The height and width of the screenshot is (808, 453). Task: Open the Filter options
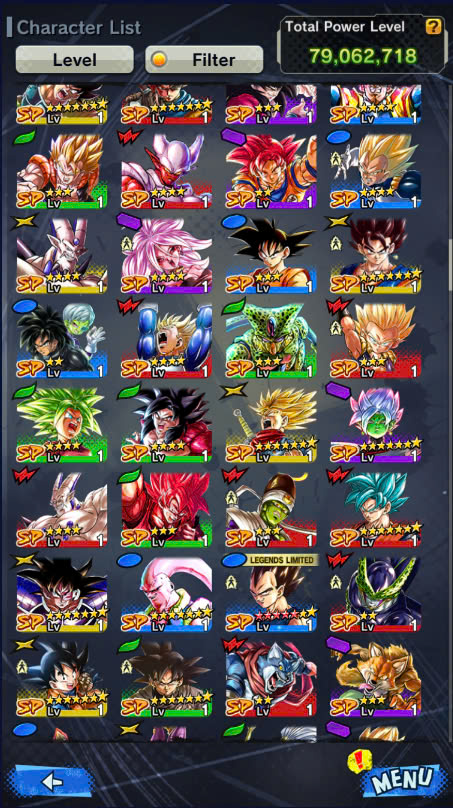(204, 60)
